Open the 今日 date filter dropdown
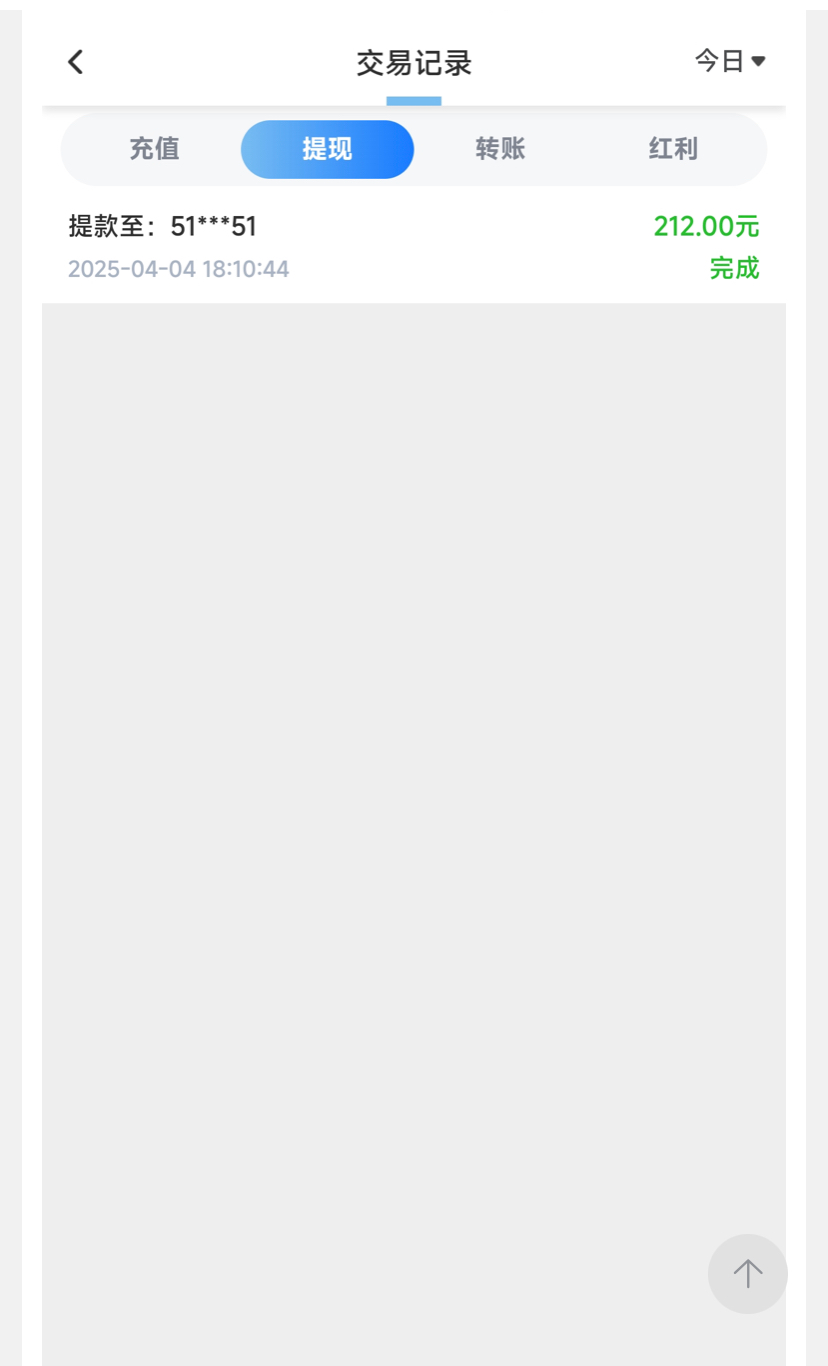The width and height of the screenshot is (828, 1366). [x=730, y=61]
